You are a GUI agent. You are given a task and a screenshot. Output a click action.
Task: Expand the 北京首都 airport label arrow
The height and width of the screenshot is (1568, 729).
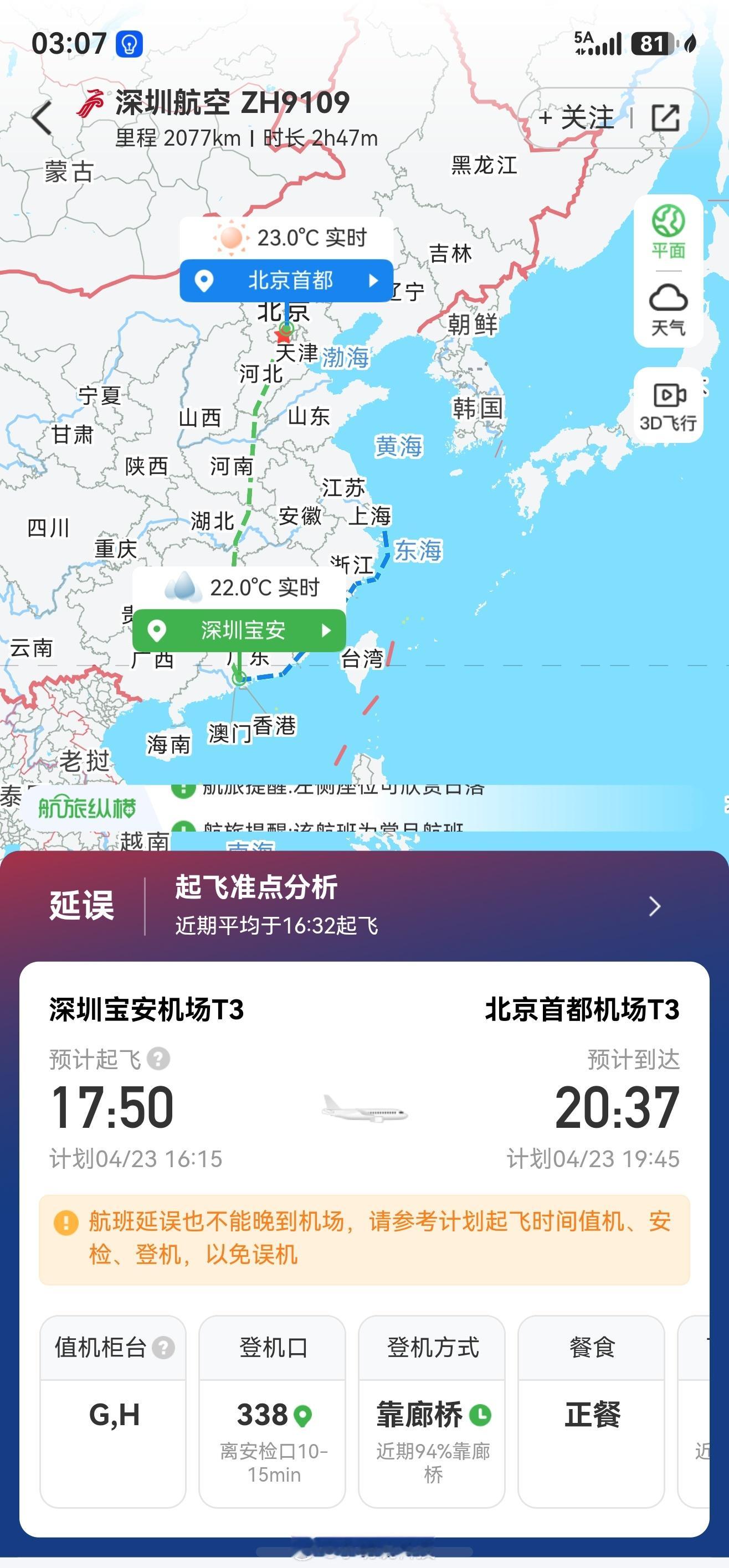click(373, 281)
